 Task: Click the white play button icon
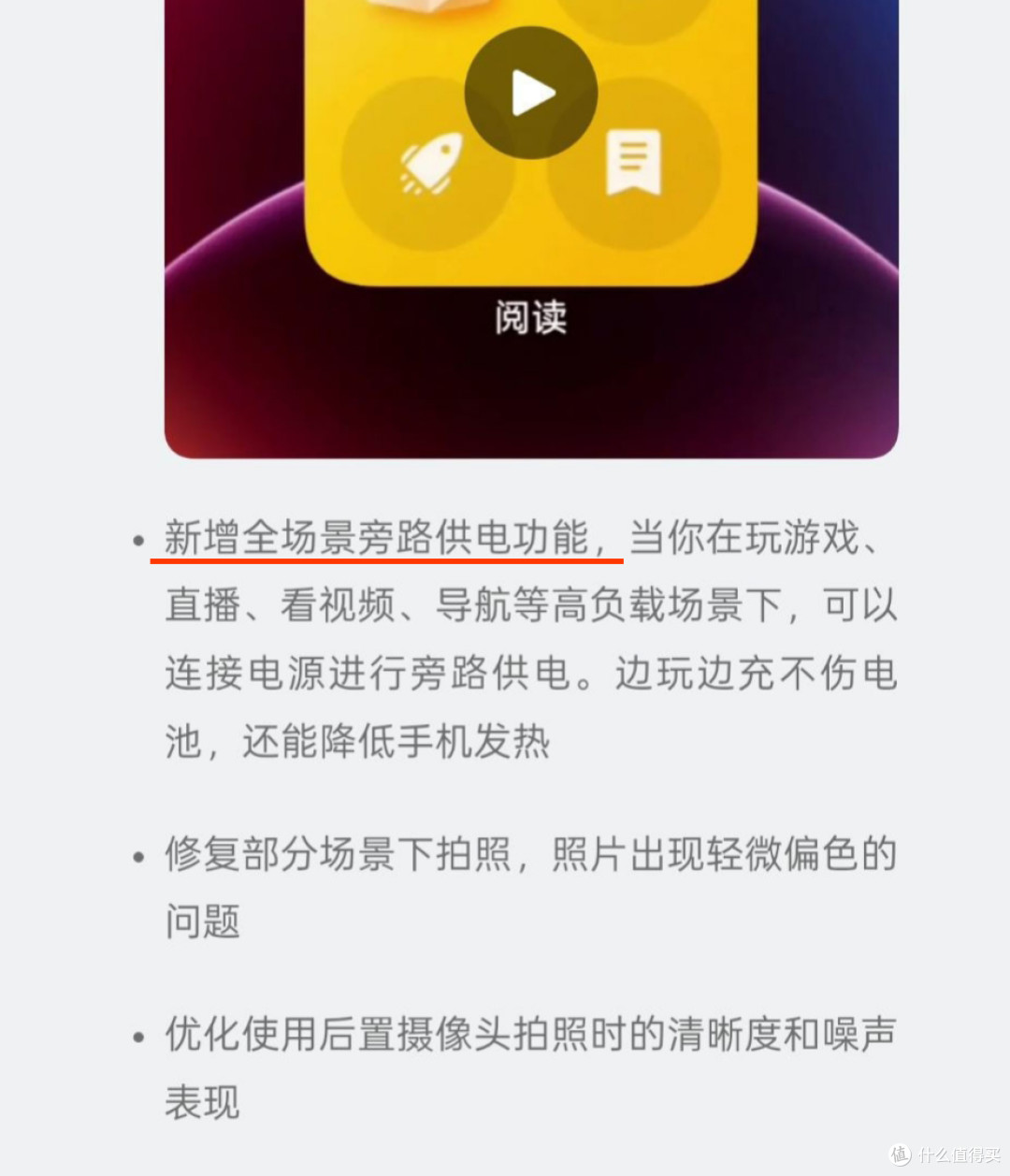(530, 91)
